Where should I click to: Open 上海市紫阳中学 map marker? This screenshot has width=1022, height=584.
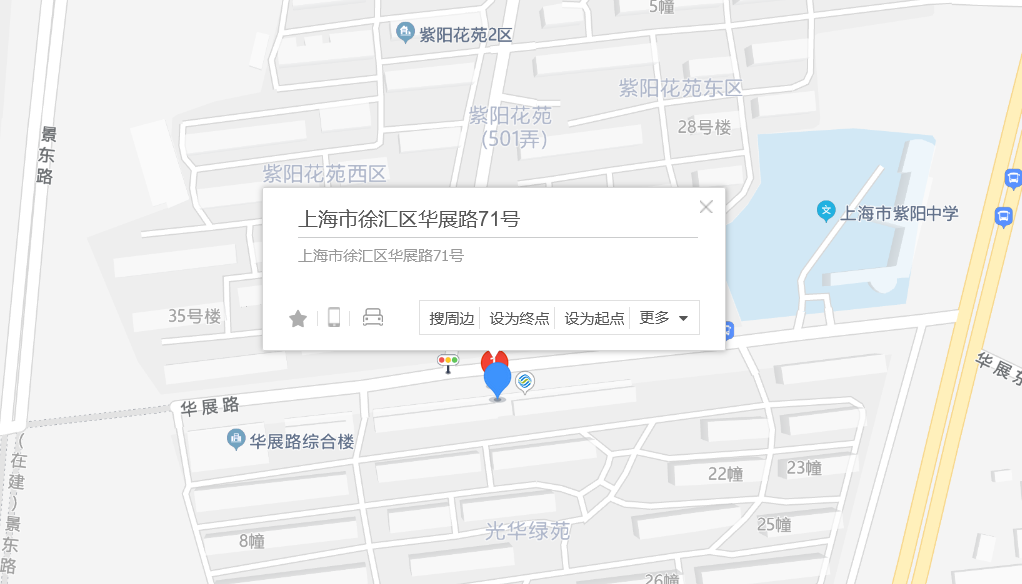(x=826, y=211)
